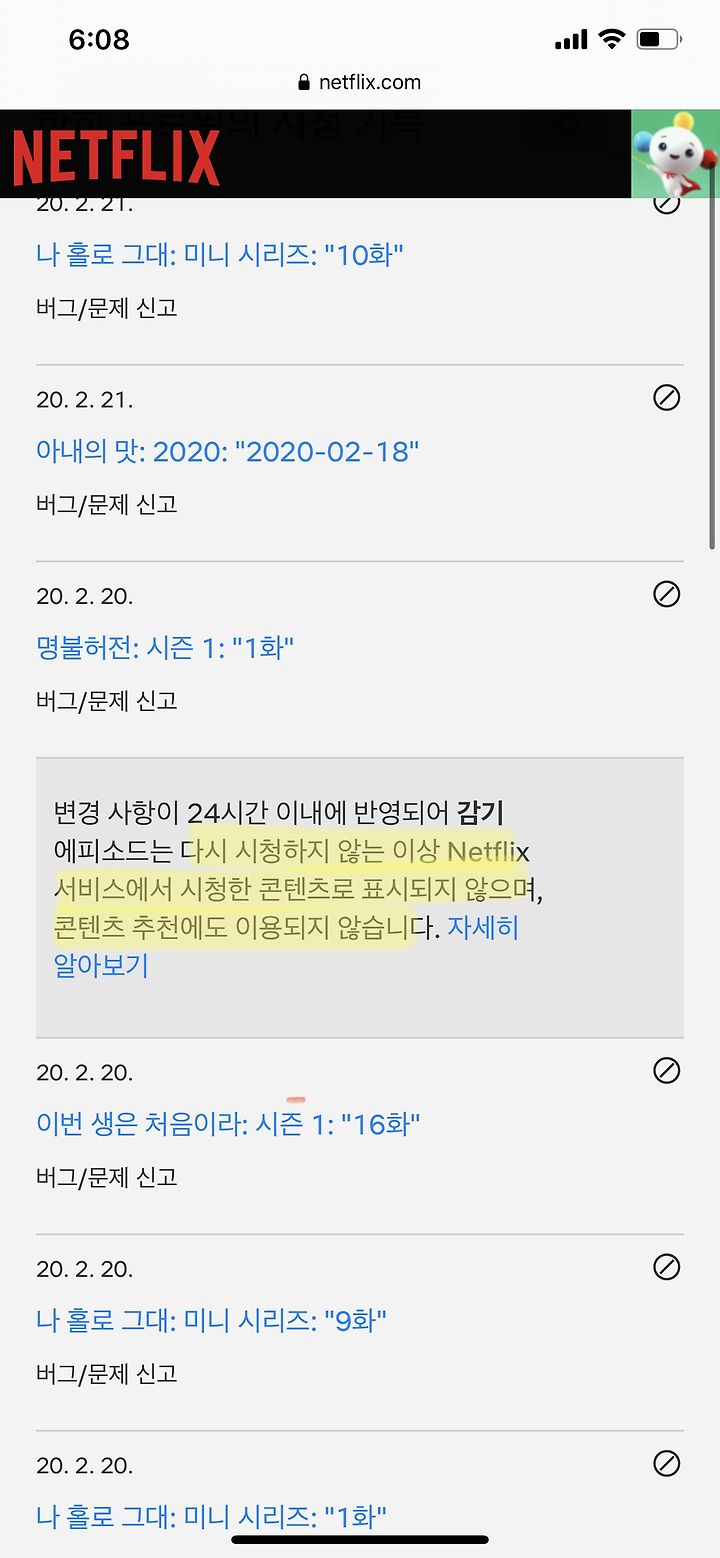This screenshot has width=720, height=1558.
Task: Report a problem for 명불허전 1화
Action: [107, 699]
